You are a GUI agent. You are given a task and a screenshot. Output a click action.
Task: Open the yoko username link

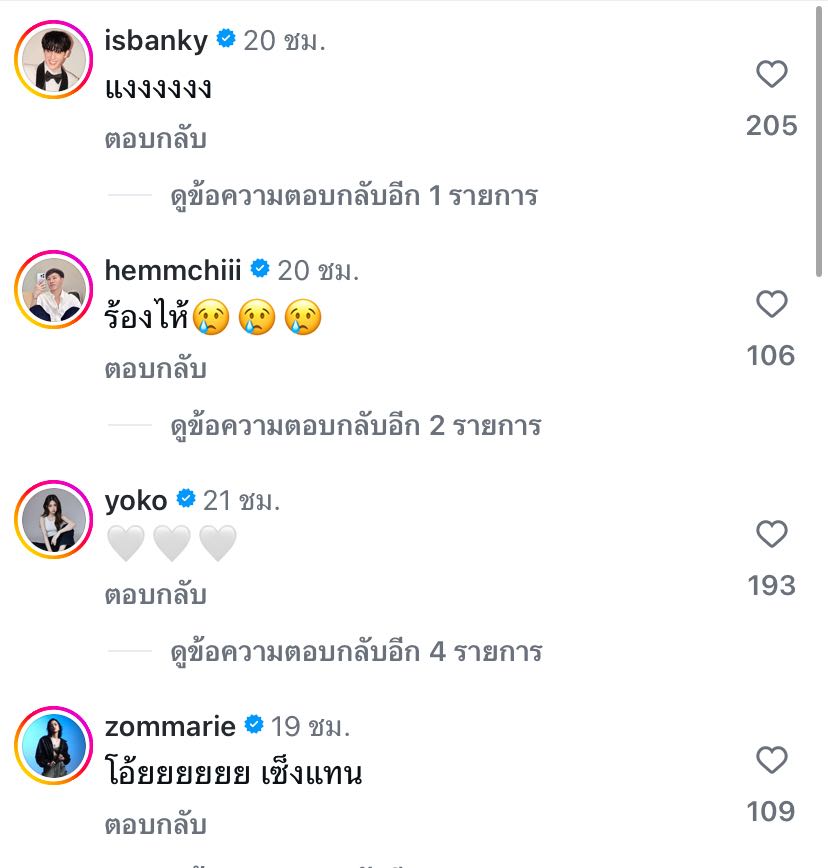coord(136,500)
